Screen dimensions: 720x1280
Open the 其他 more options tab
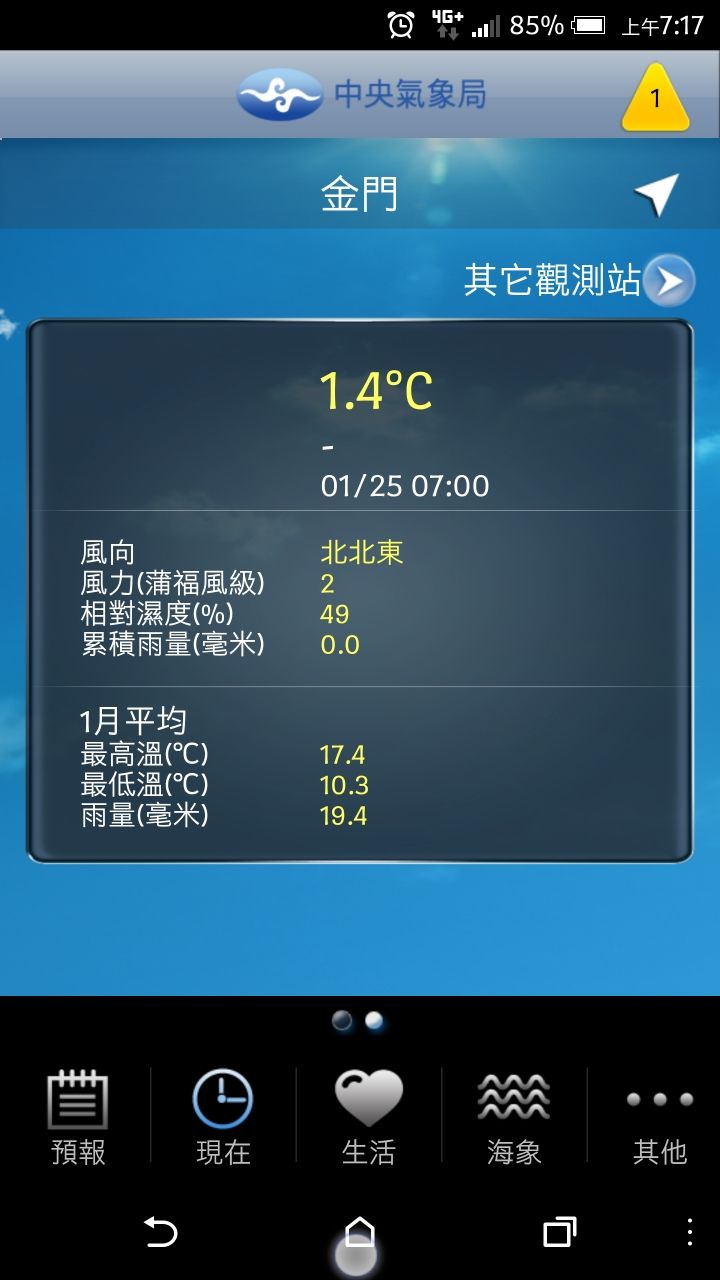(x=659, y=1116)
